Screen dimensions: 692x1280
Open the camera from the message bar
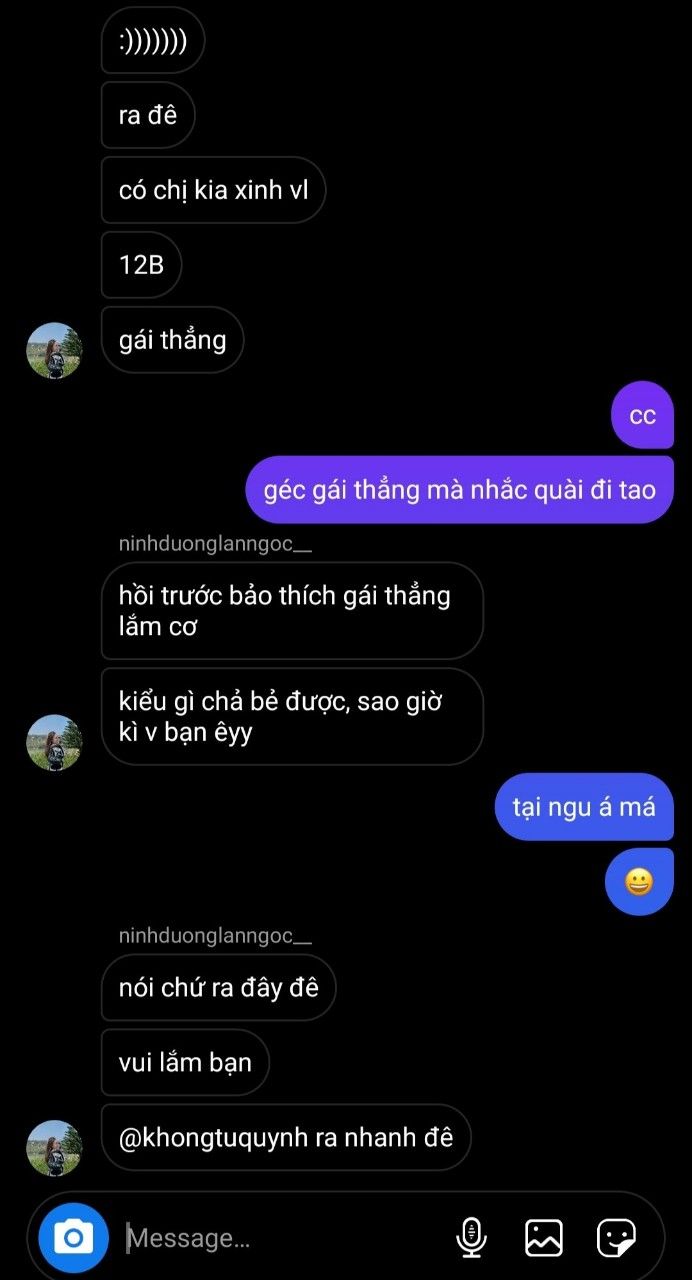click(72, 1238)
